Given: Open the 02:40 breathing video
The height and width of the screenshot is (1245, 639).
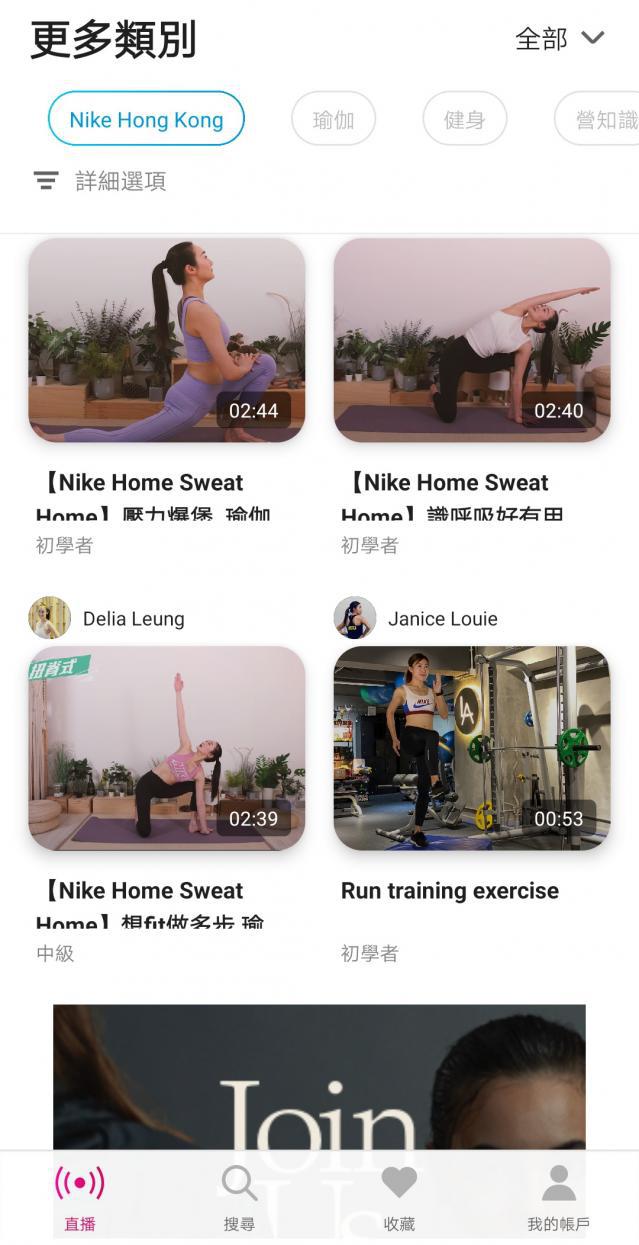Looking at the screenshot, I should click(x=472, y=340).
